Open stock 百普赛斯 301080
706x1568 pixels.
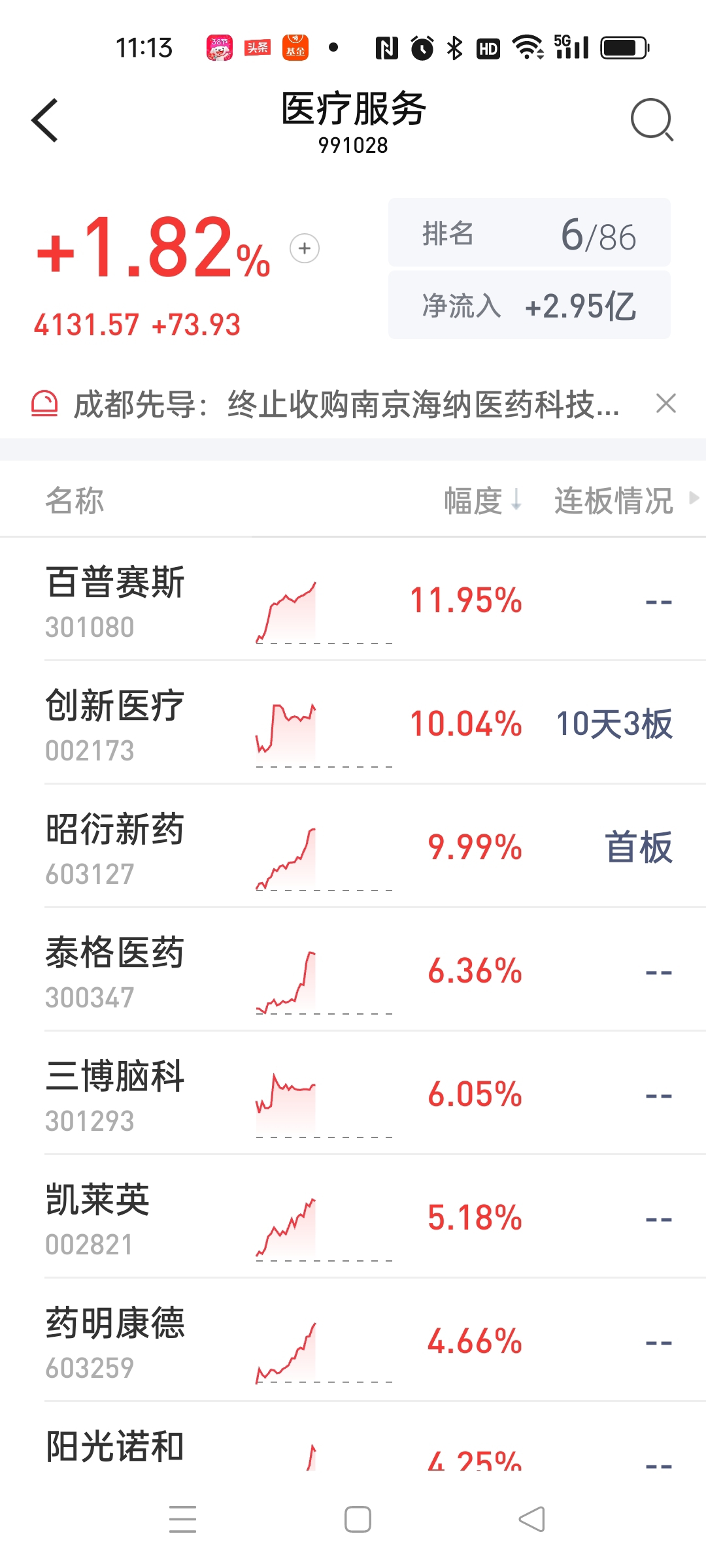point(353,599)
